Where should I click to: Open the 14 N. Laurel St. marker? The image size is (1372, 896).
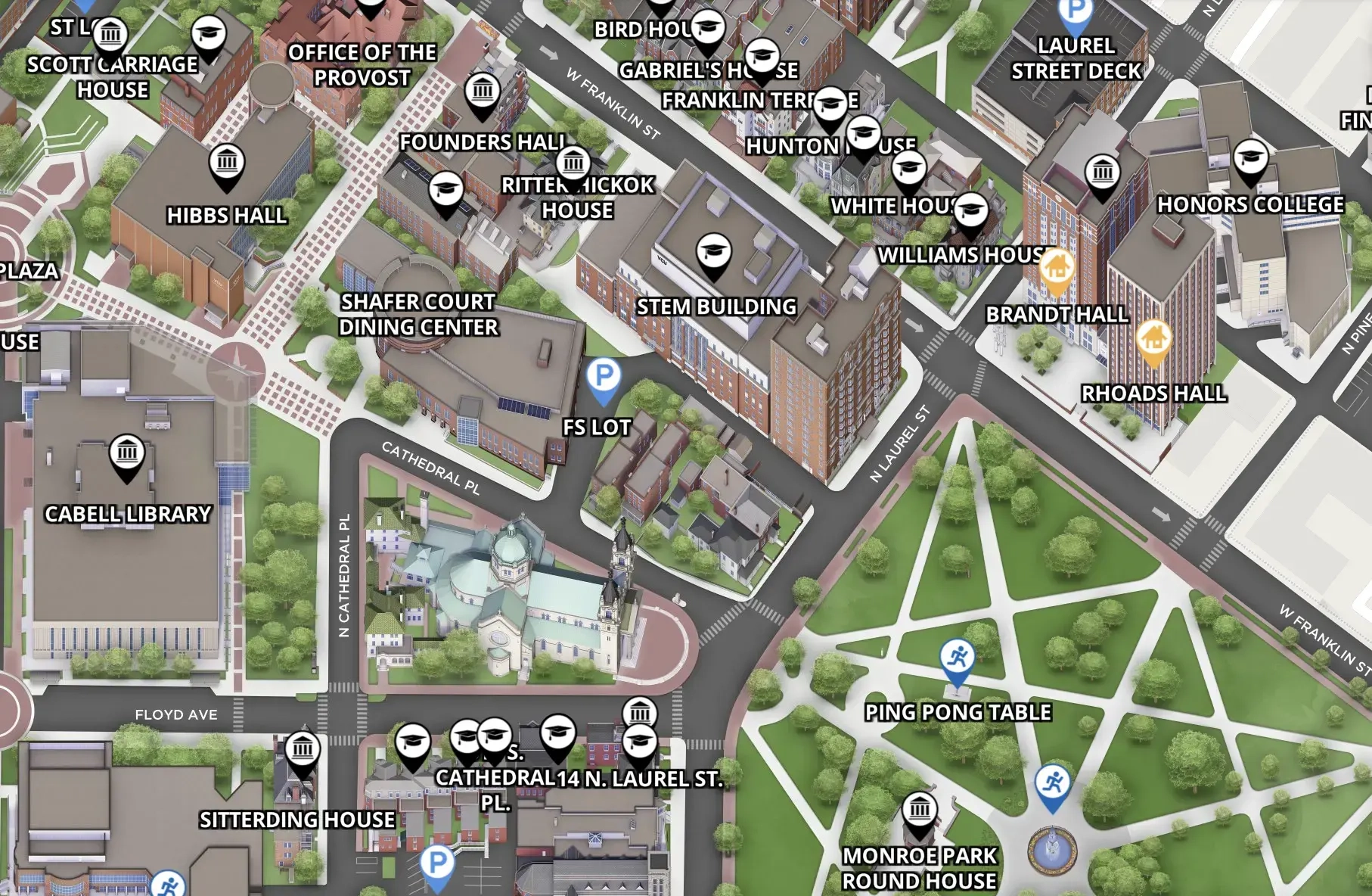pos(639,743)
